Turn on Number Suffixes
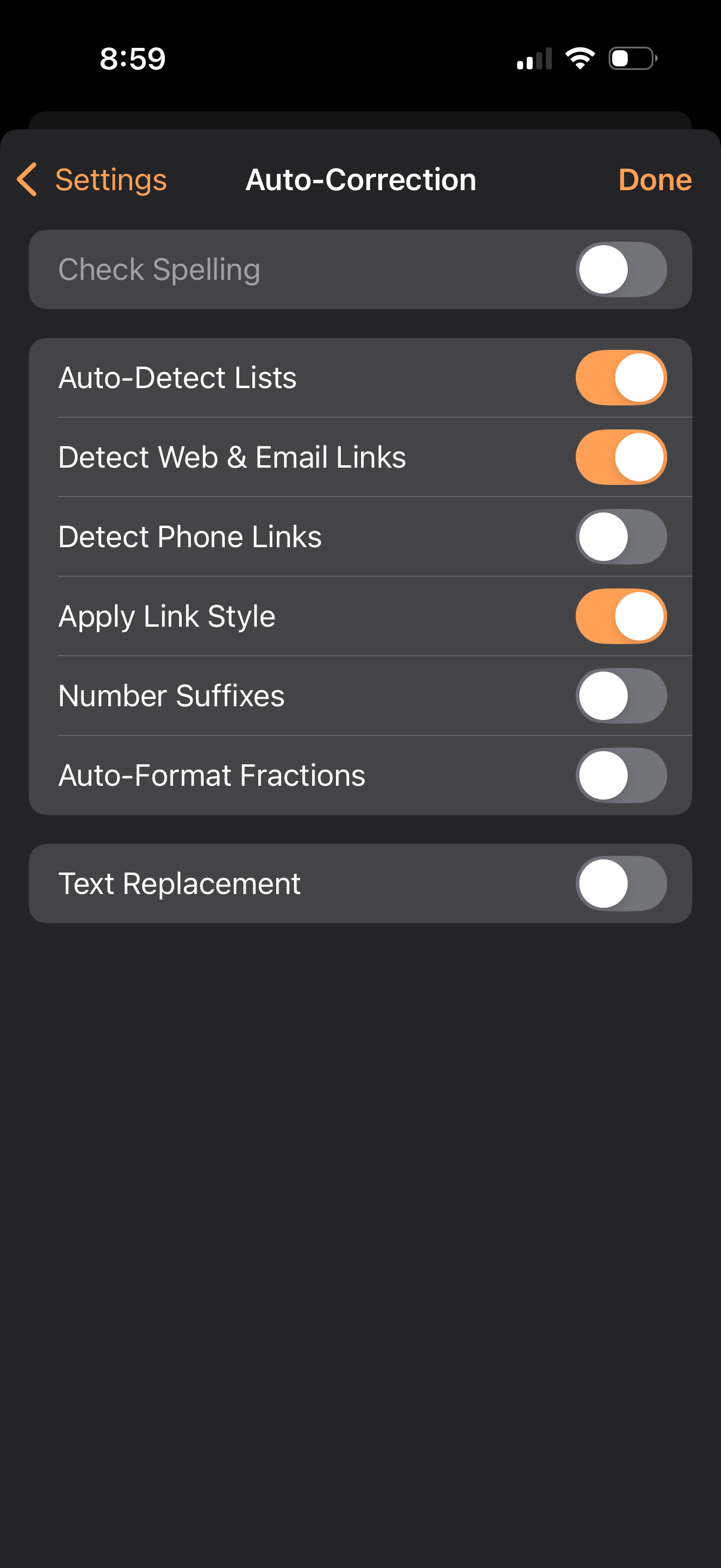Image resolution: width=721 pixels, height=1568 pixels. (x=621, y=695)
